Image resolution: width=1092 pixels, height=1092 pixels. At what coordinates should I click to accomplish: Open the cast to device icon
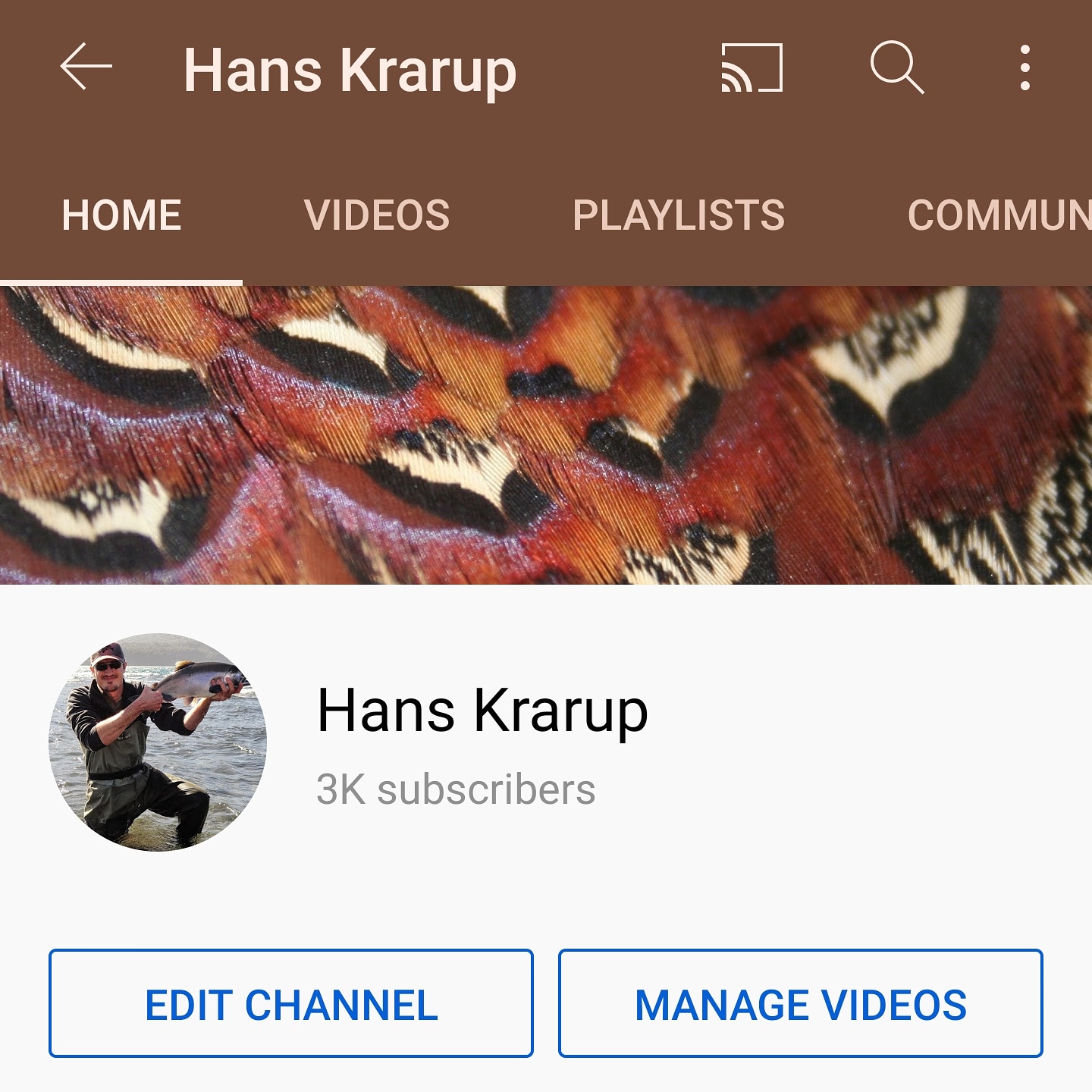click(x=751, y=67)
